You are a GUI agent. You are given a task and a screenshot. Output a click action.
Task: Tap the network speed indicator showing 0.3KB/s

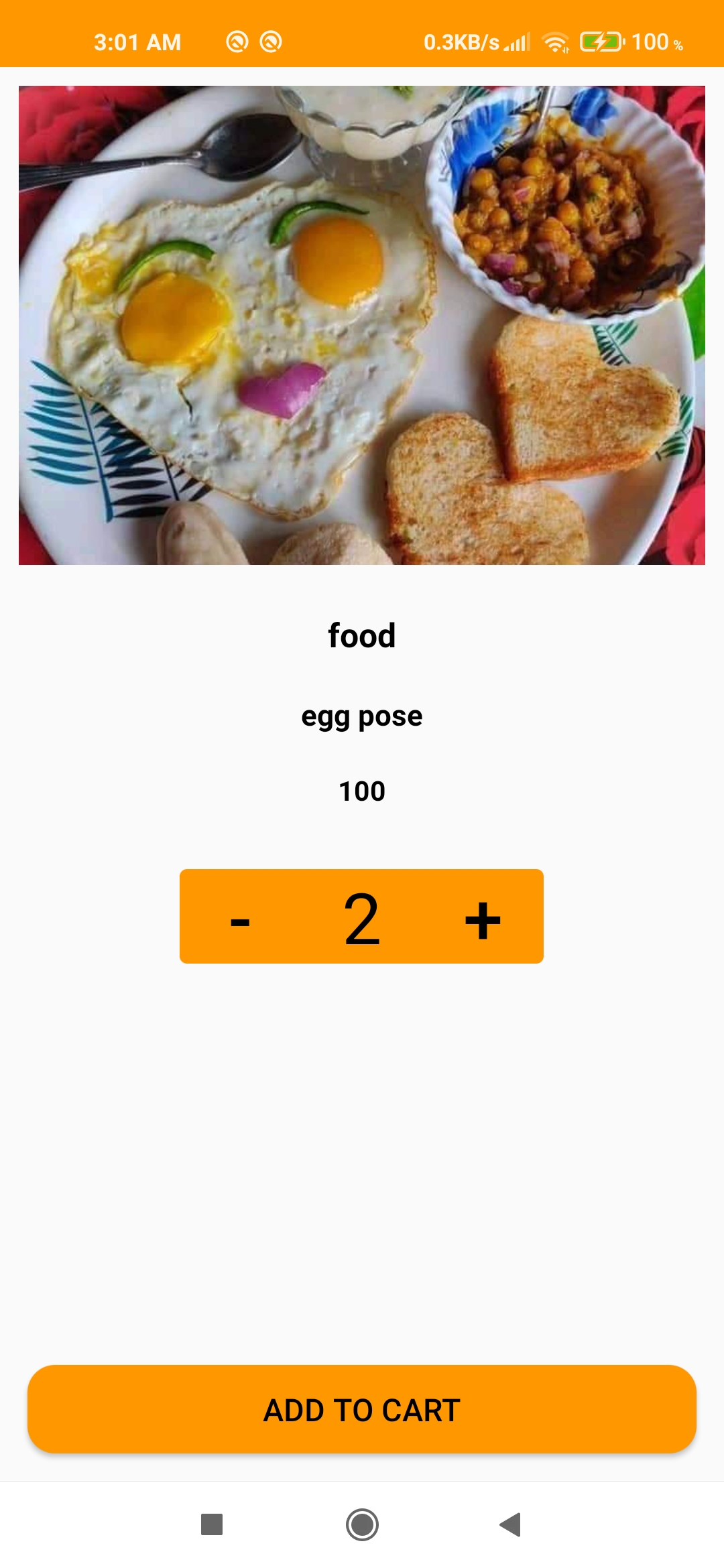tap(462, 42)
